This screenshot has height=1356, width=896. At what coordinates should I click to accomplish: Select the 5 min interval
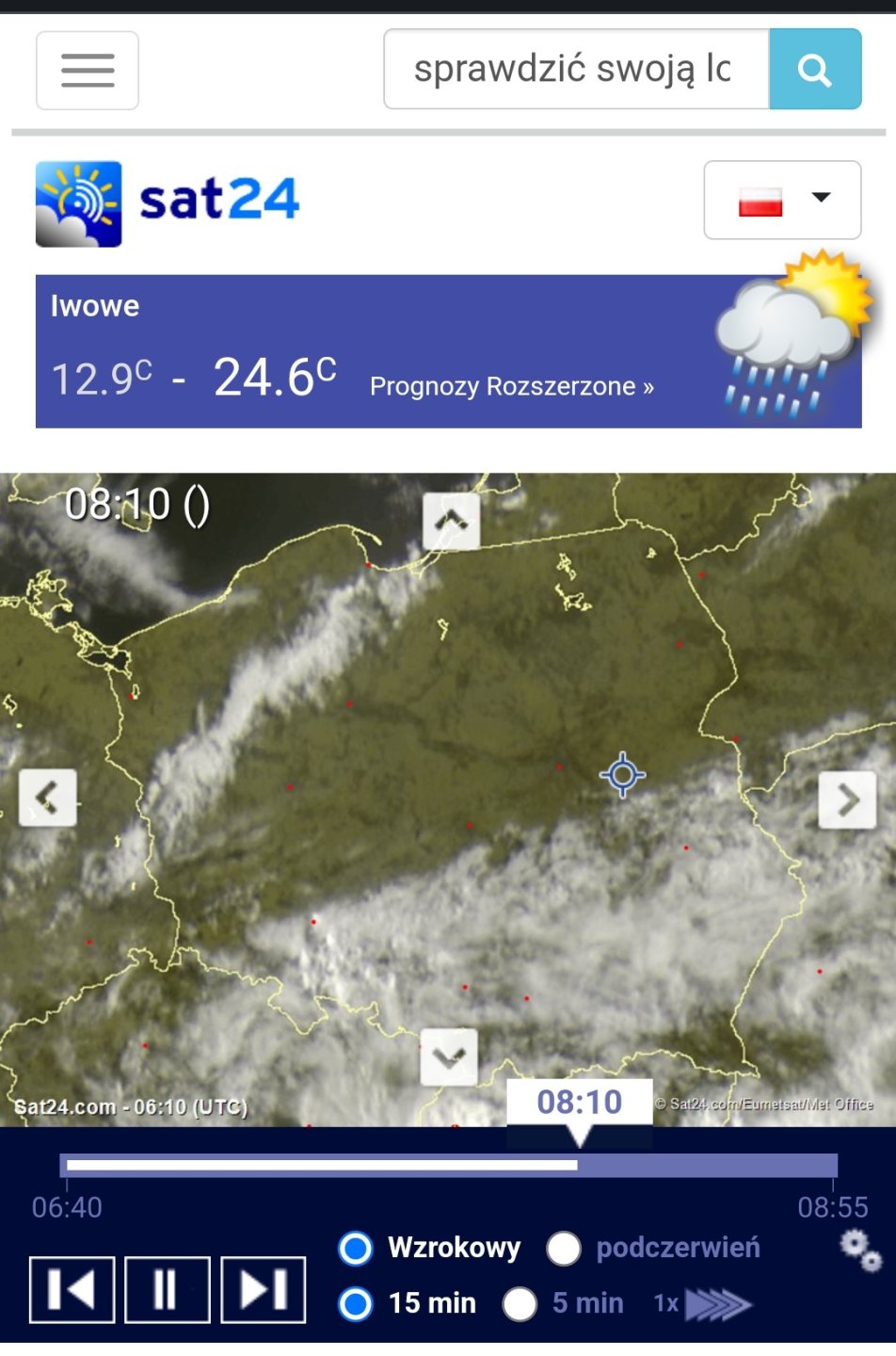pyautogui.click(x=520, y=1304)
